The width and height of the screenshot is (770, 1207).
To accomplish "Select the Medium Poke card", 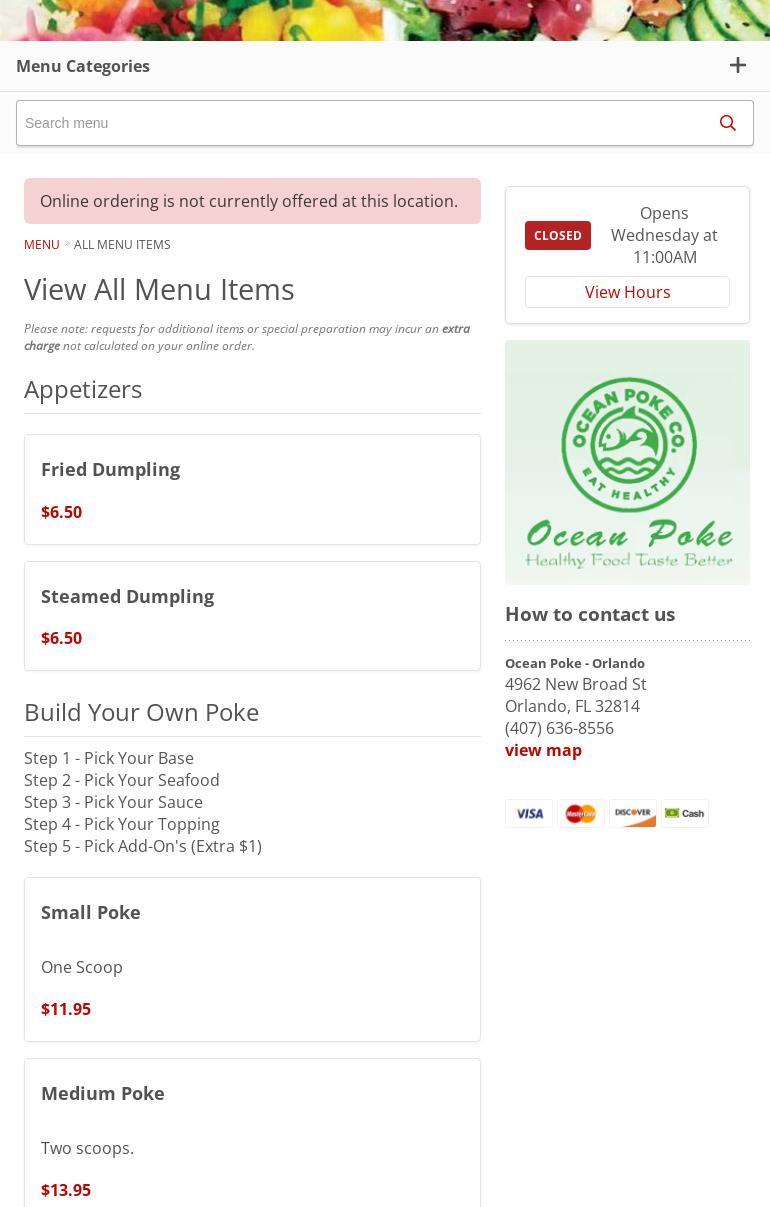I will [252, 1135].
